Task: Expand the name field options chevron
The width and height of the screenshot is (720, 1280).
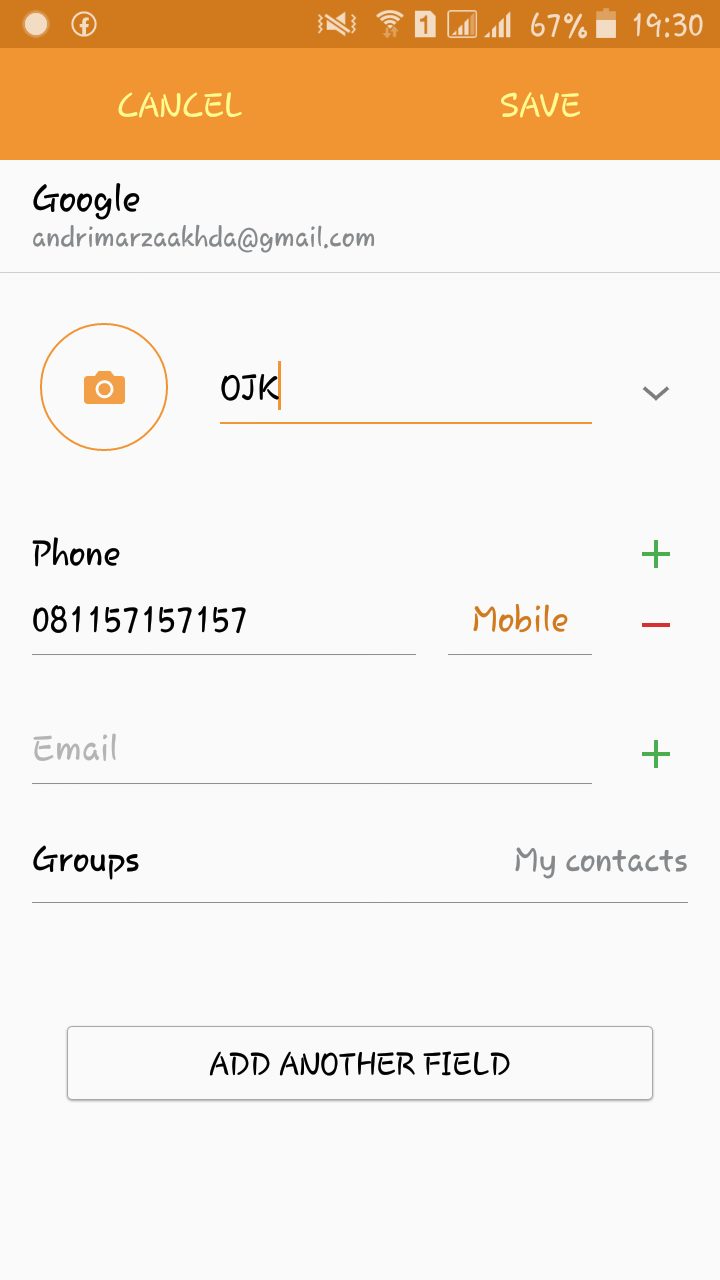Action: 655,392
